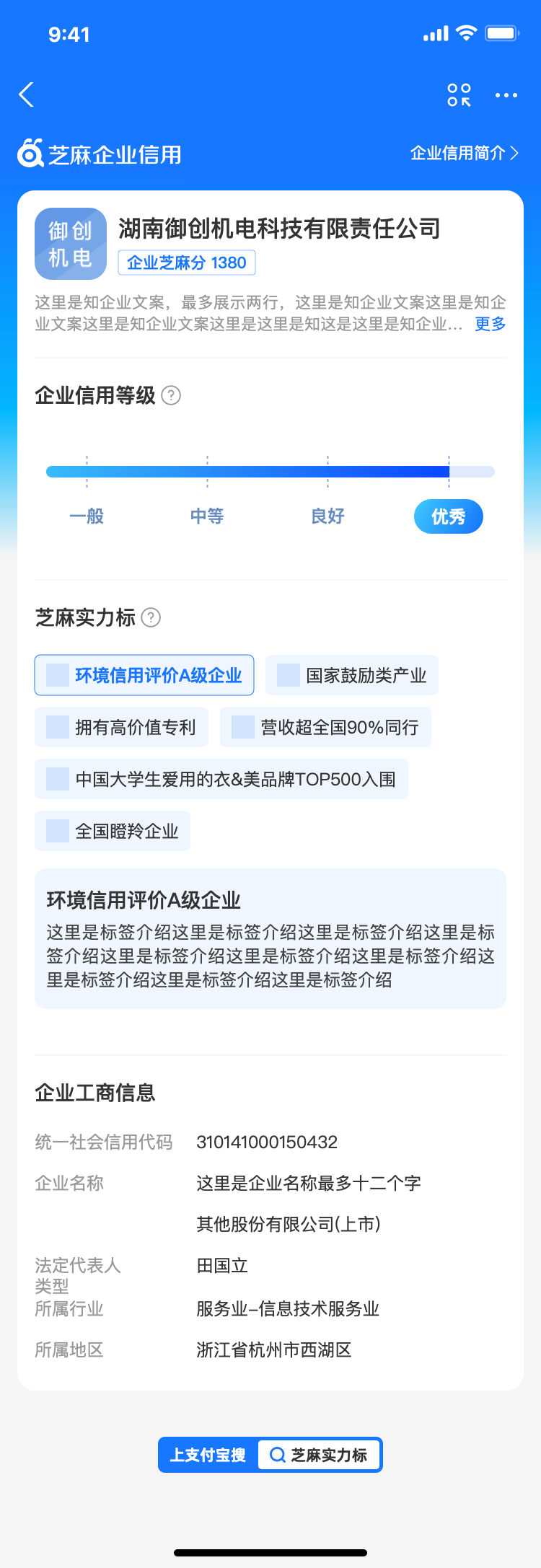541x1568 pixels.
Task: Expand the company description with 更多
Action: point(489,325)
